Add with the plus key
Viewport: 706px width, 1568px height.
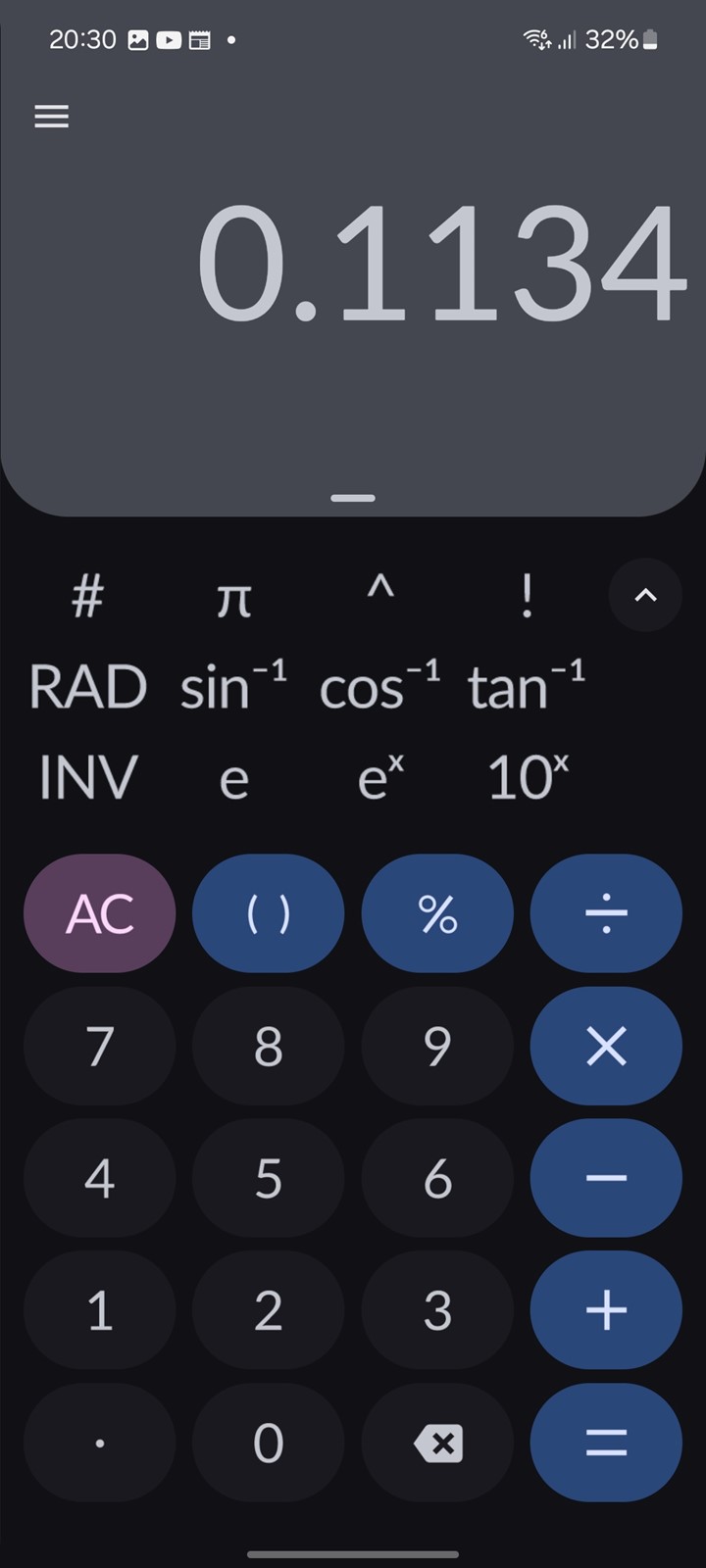pyautogui.click(x=606, y=1310)
